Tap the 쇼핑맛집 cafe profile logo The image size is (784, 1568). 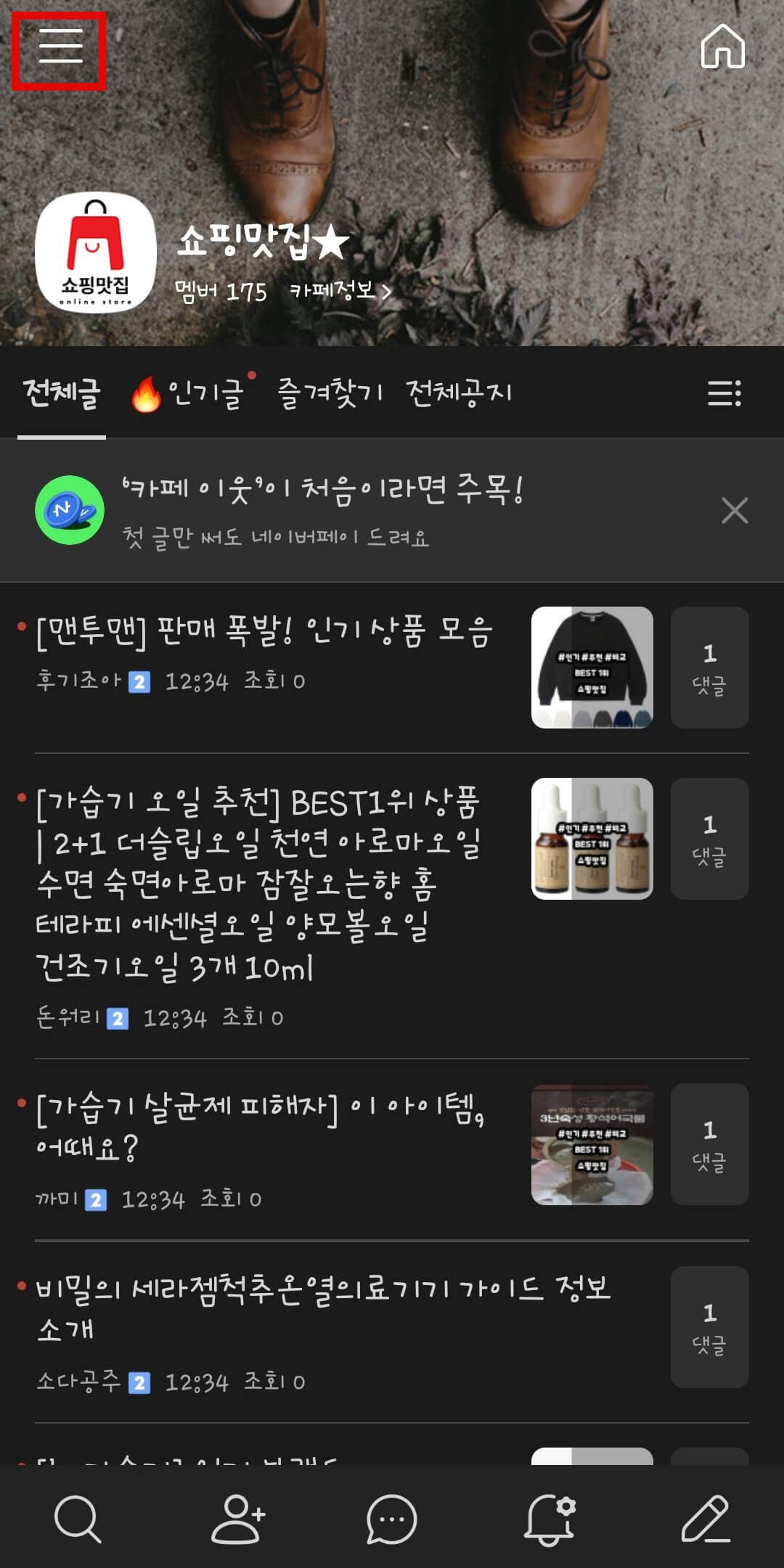pos(94,250)
